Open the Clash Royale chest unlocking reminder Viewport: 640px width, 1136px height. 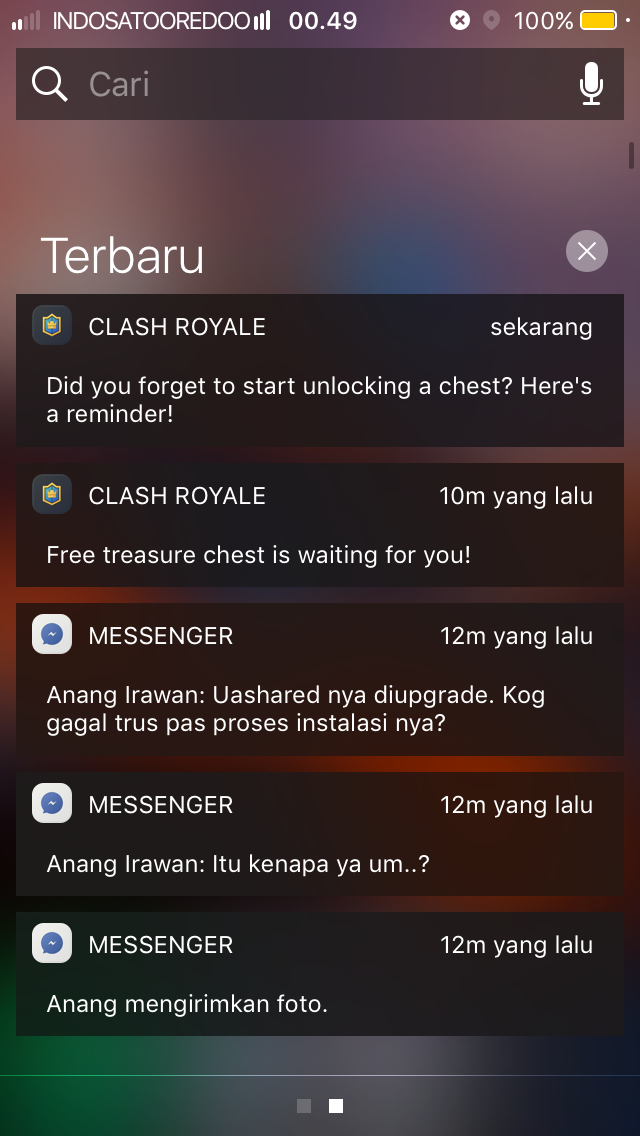click(320, 370)
